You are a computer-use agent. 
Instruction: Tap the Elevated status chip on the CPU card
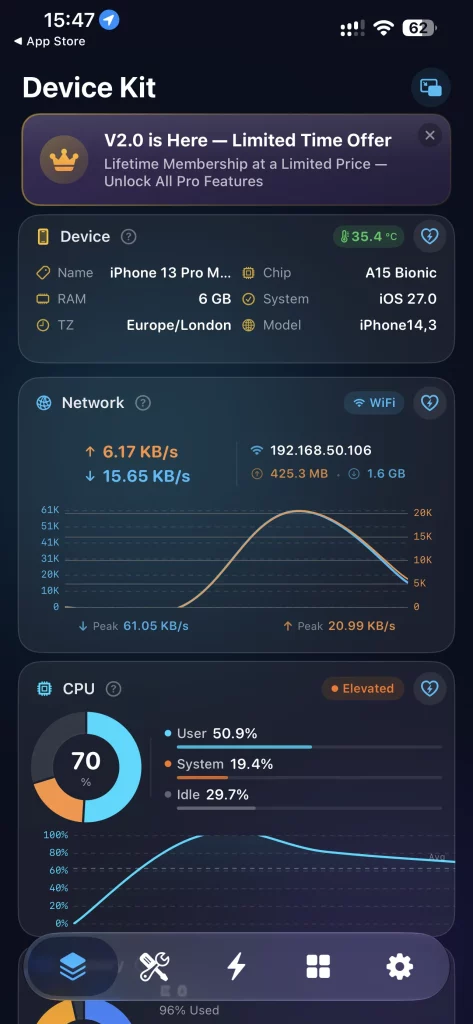point(363,688)
